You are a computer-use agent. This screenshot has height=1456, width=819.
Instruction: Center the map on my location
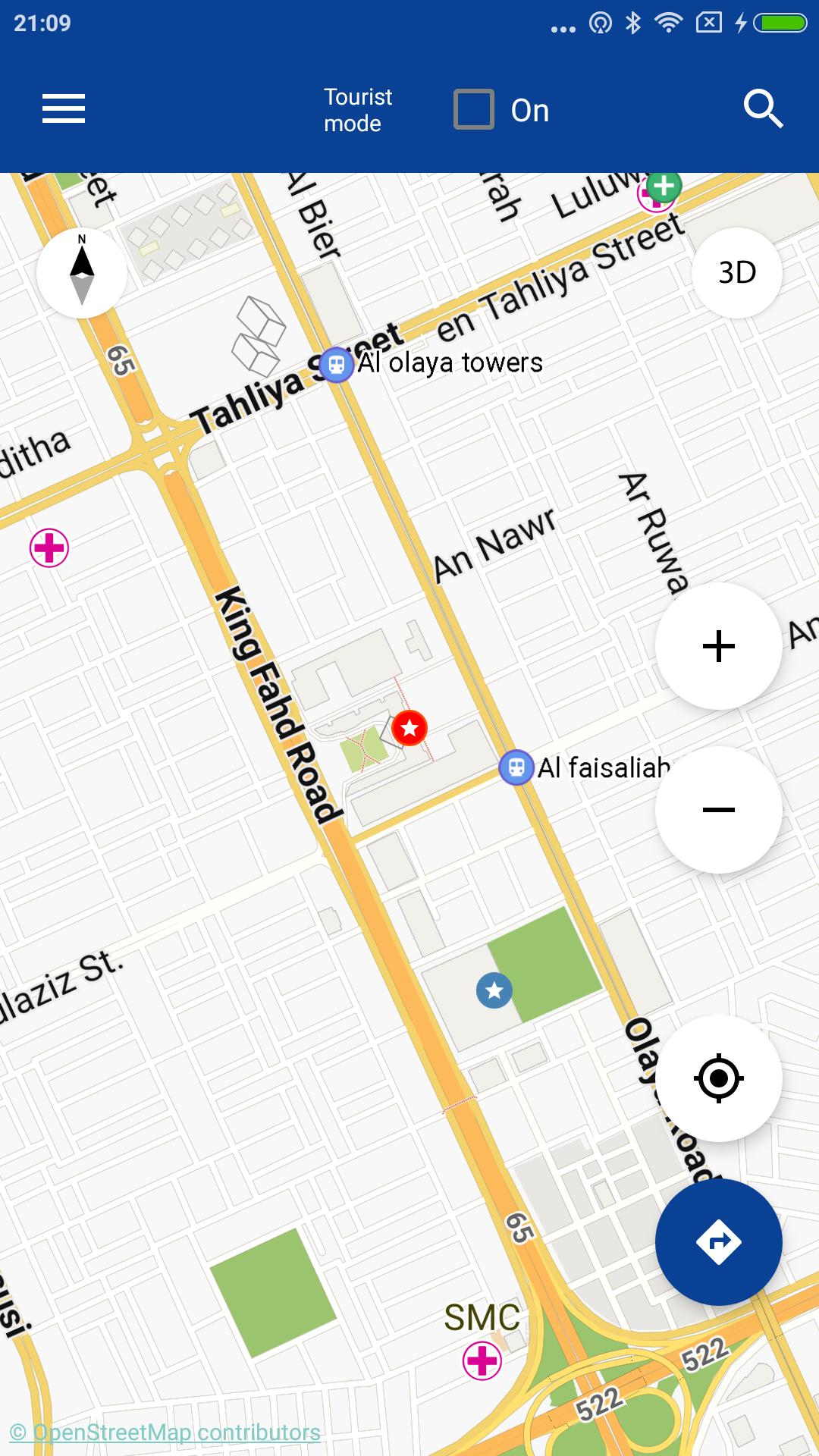coord(718,1078)
